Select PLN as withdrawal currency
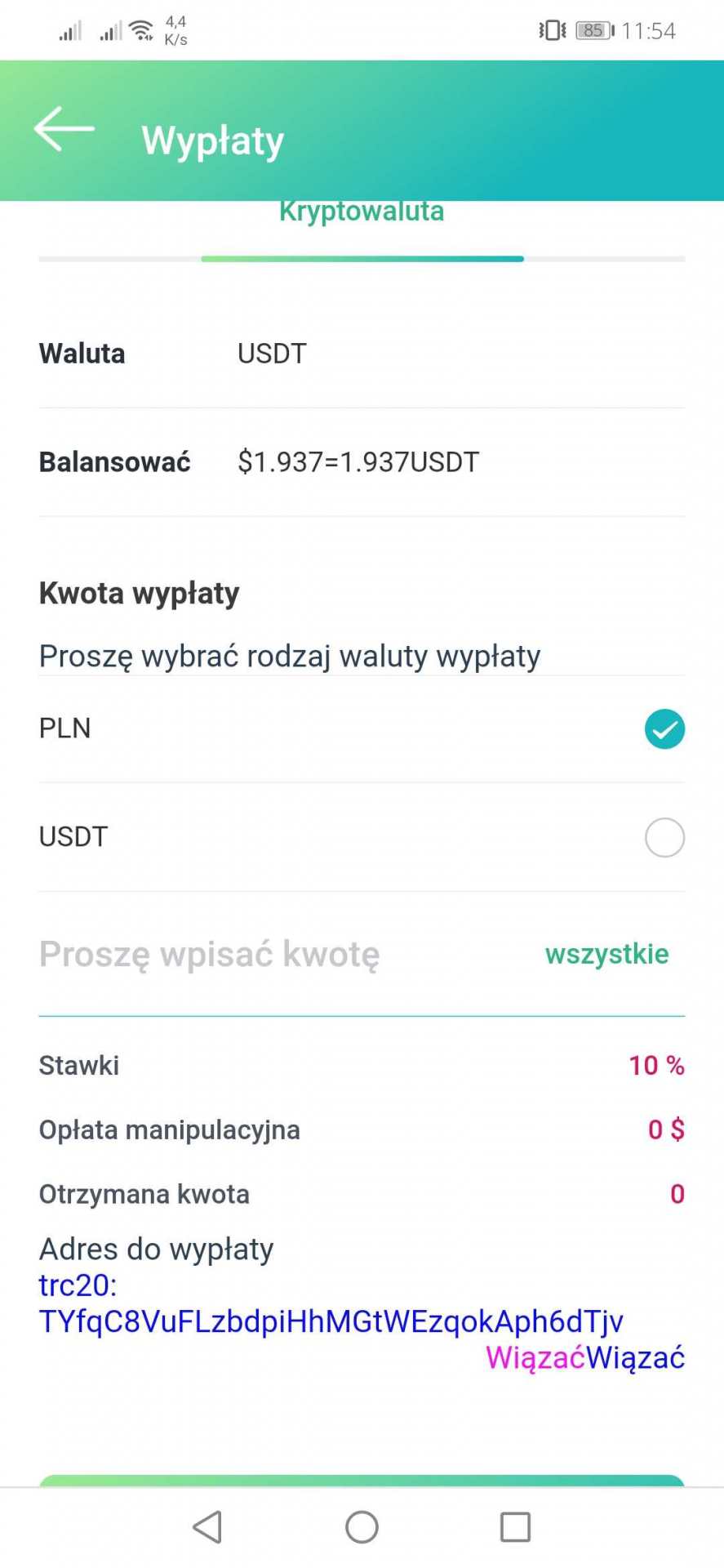Screen dimensions: 724x1568 point(664,728)
